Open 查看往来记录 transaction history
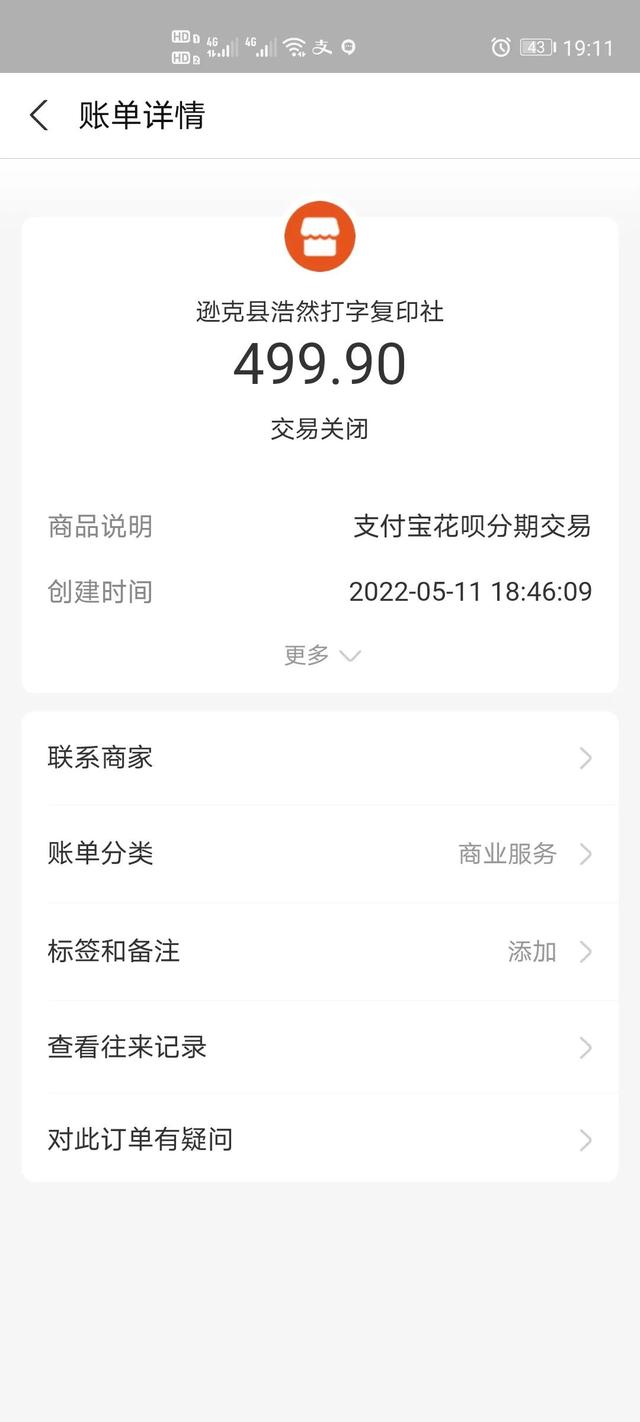Screen dimensions: 640x1422 (320, 1047)
